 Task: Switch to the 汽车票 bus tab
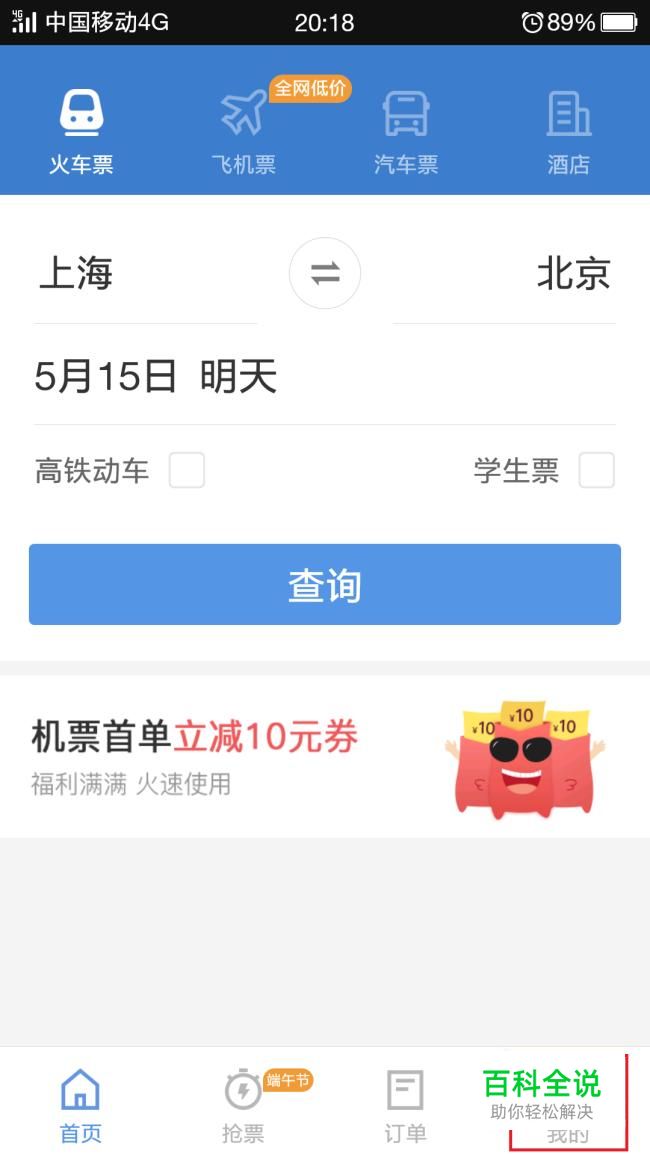[406, 131]
